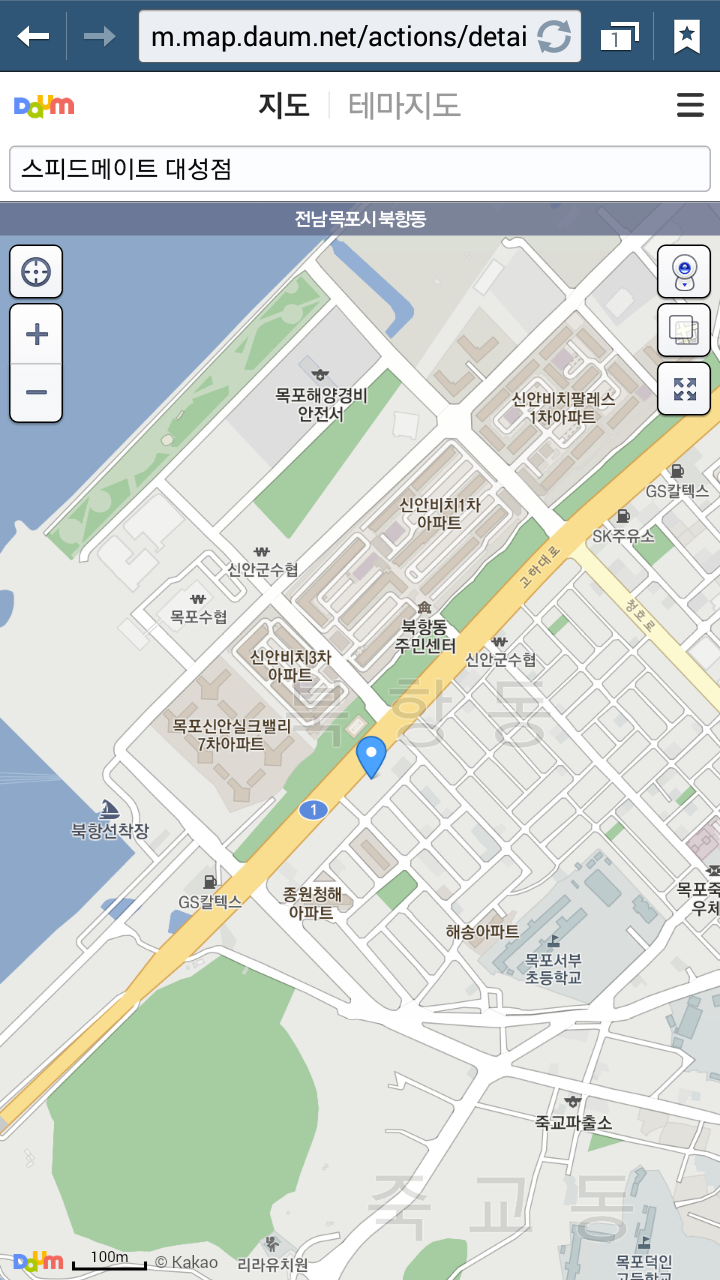Select the blue location pin
720x1280 pixels.
click(371, 755)
